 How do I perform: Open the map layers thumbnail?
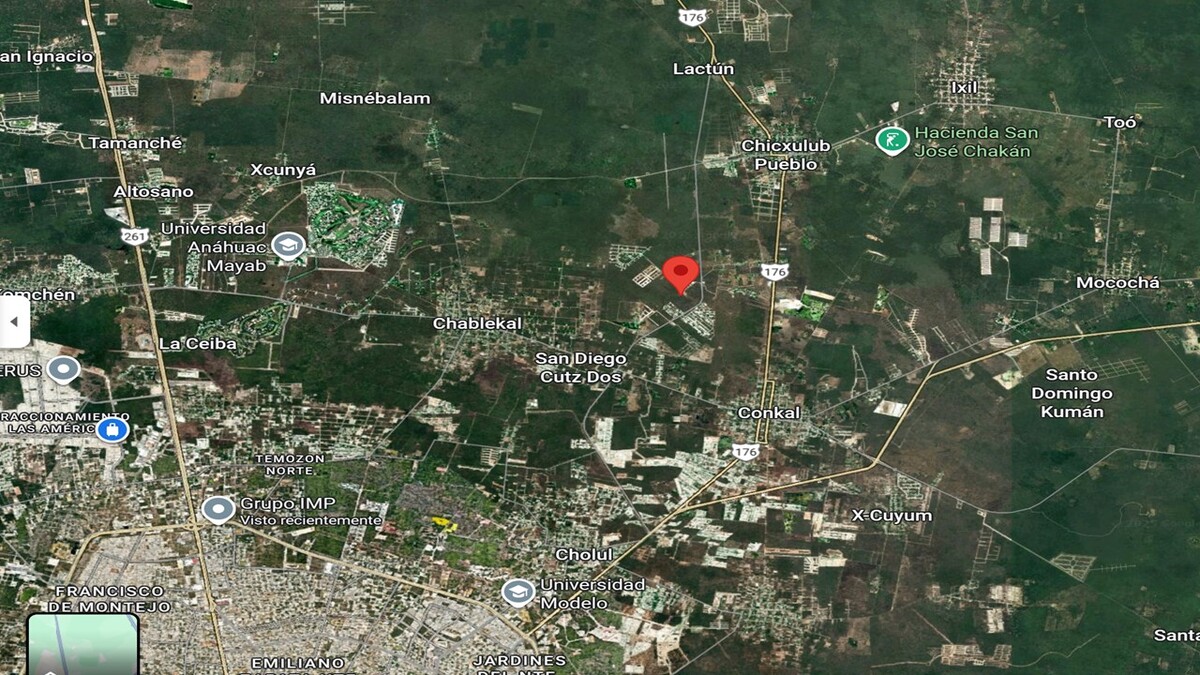pyautogui.click(x=82, y=644)
